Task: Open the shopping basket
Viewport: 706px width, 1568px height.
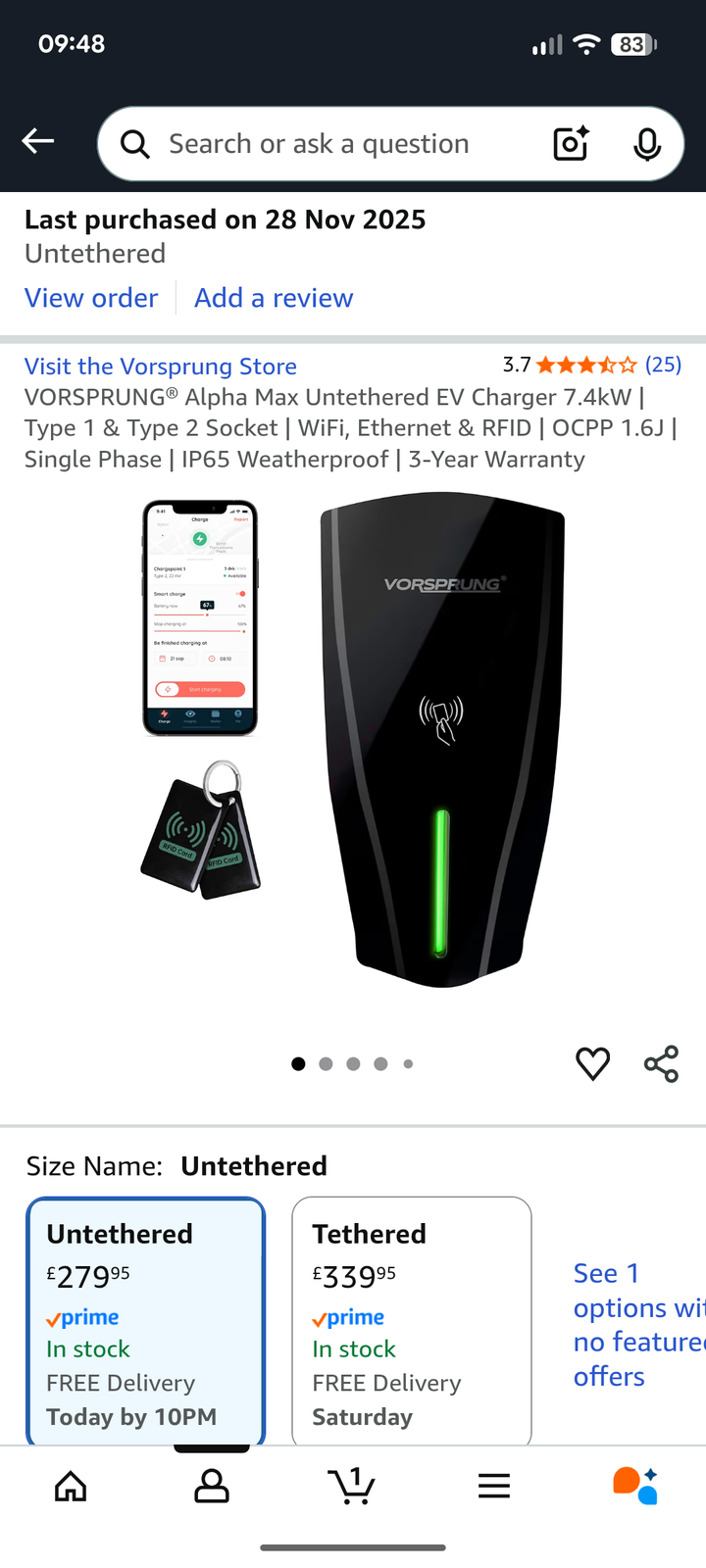Action: (352, 1487)
